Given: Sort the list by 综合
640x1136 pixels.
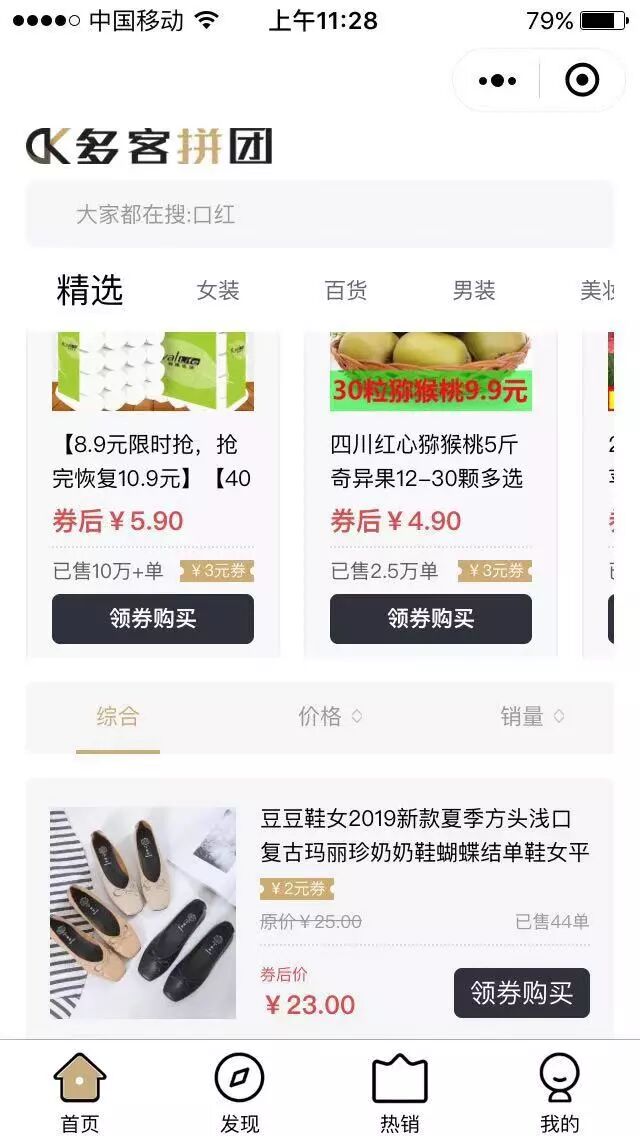Looking at the screenshot, I should pos(118,716).
